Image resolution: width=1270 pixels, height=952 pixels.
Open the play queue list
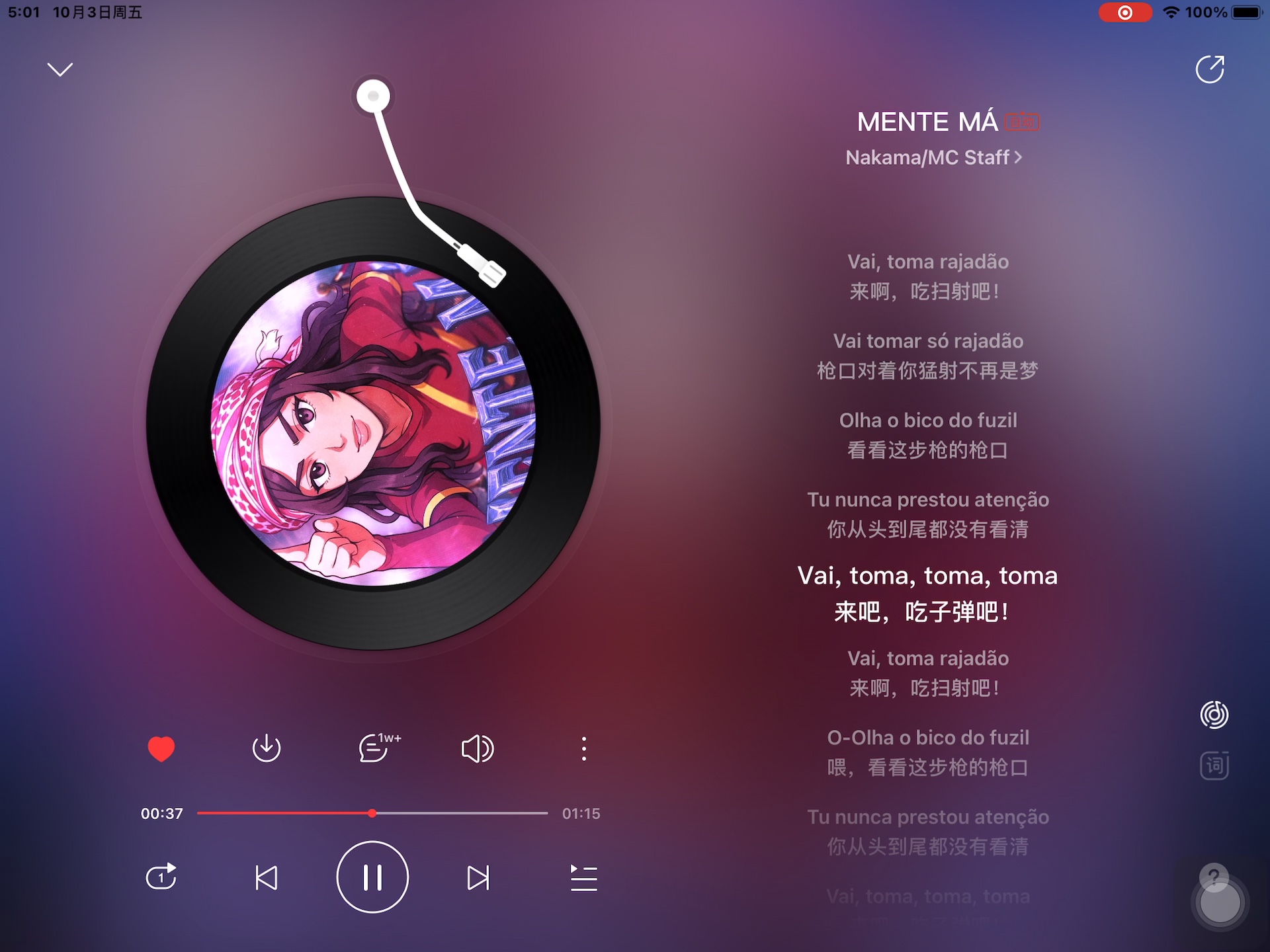pyautogui.click(x=583, y=878)
